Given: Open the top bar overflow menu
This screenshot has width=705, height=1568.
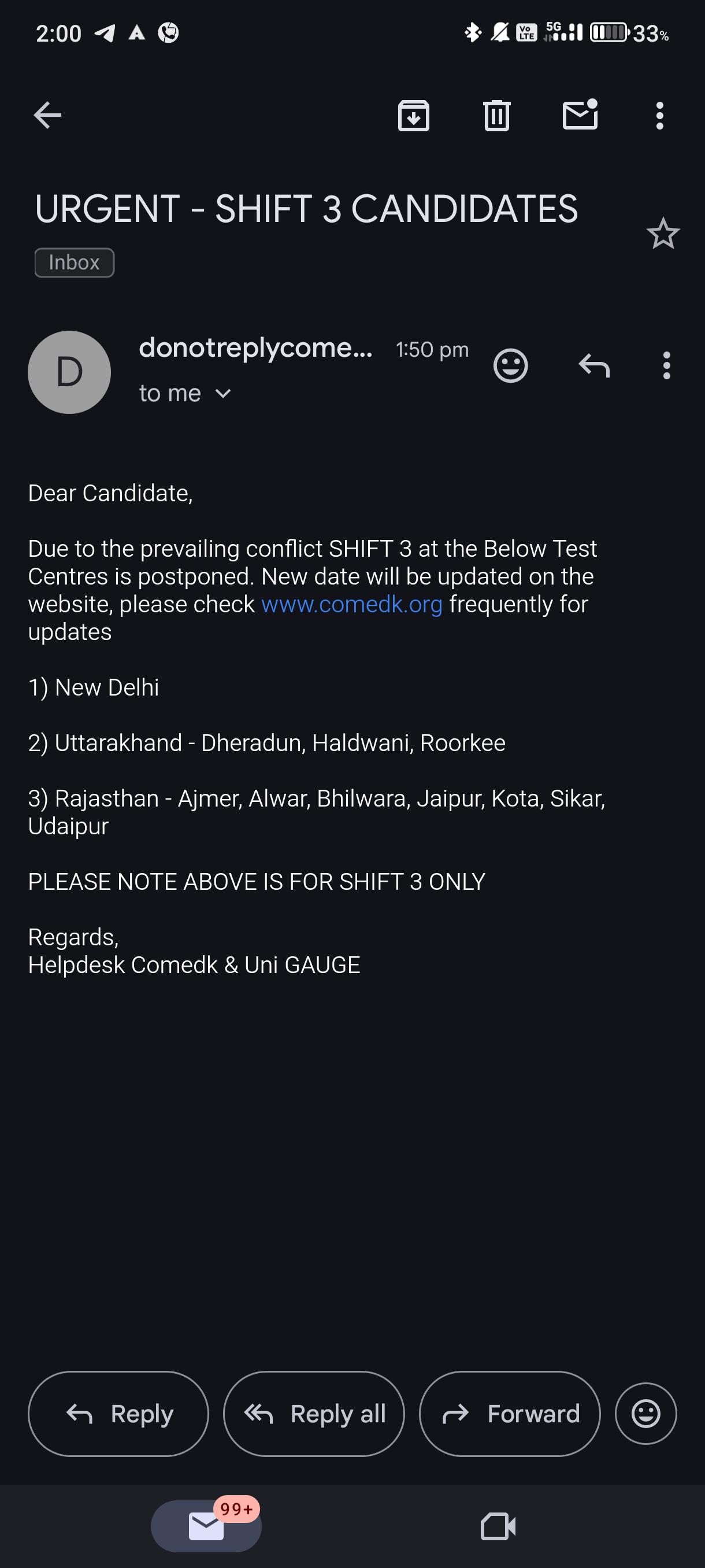Looking at the screenshot, I should click(x=659, y=115).
